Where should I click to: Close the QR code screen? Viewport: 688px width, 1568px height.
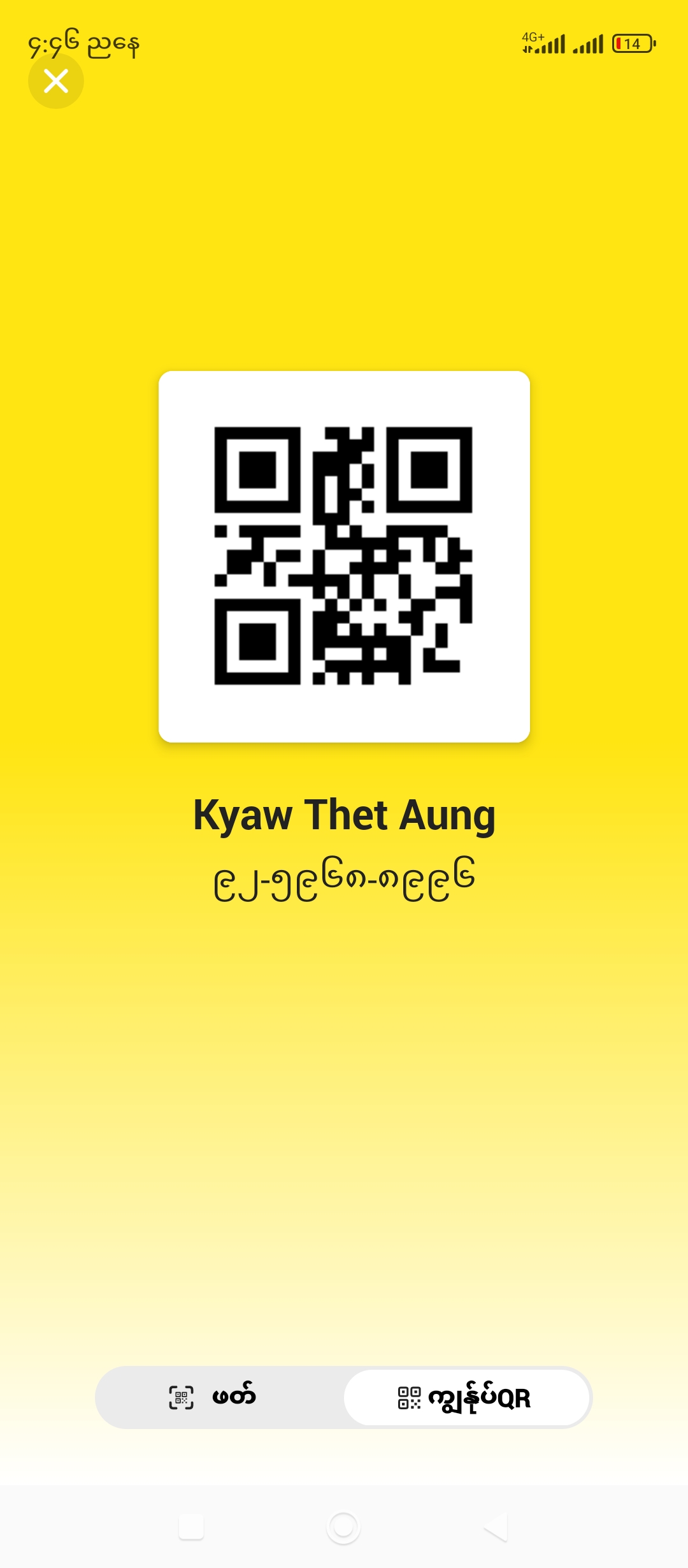coord(56,82)
